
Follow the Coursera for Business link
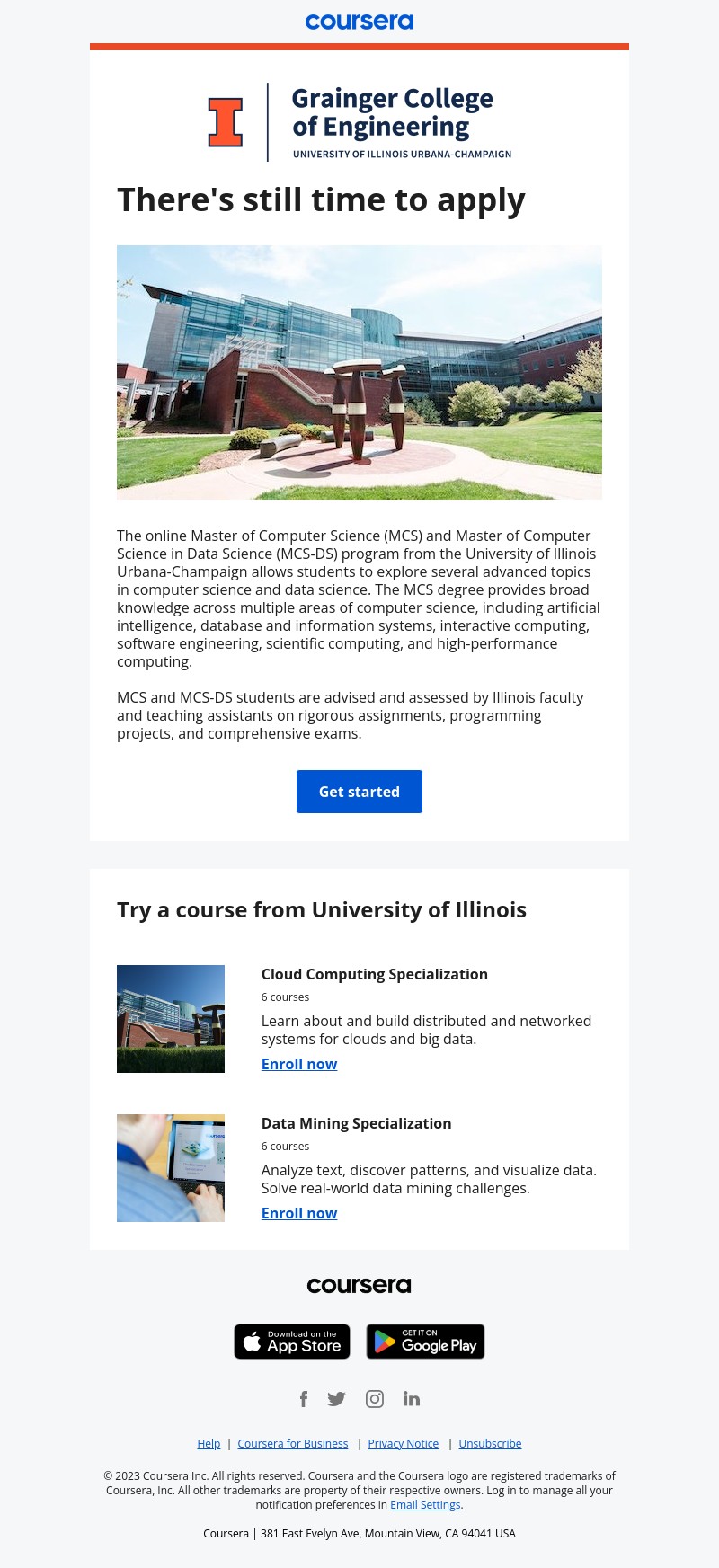coord(293,1444)
